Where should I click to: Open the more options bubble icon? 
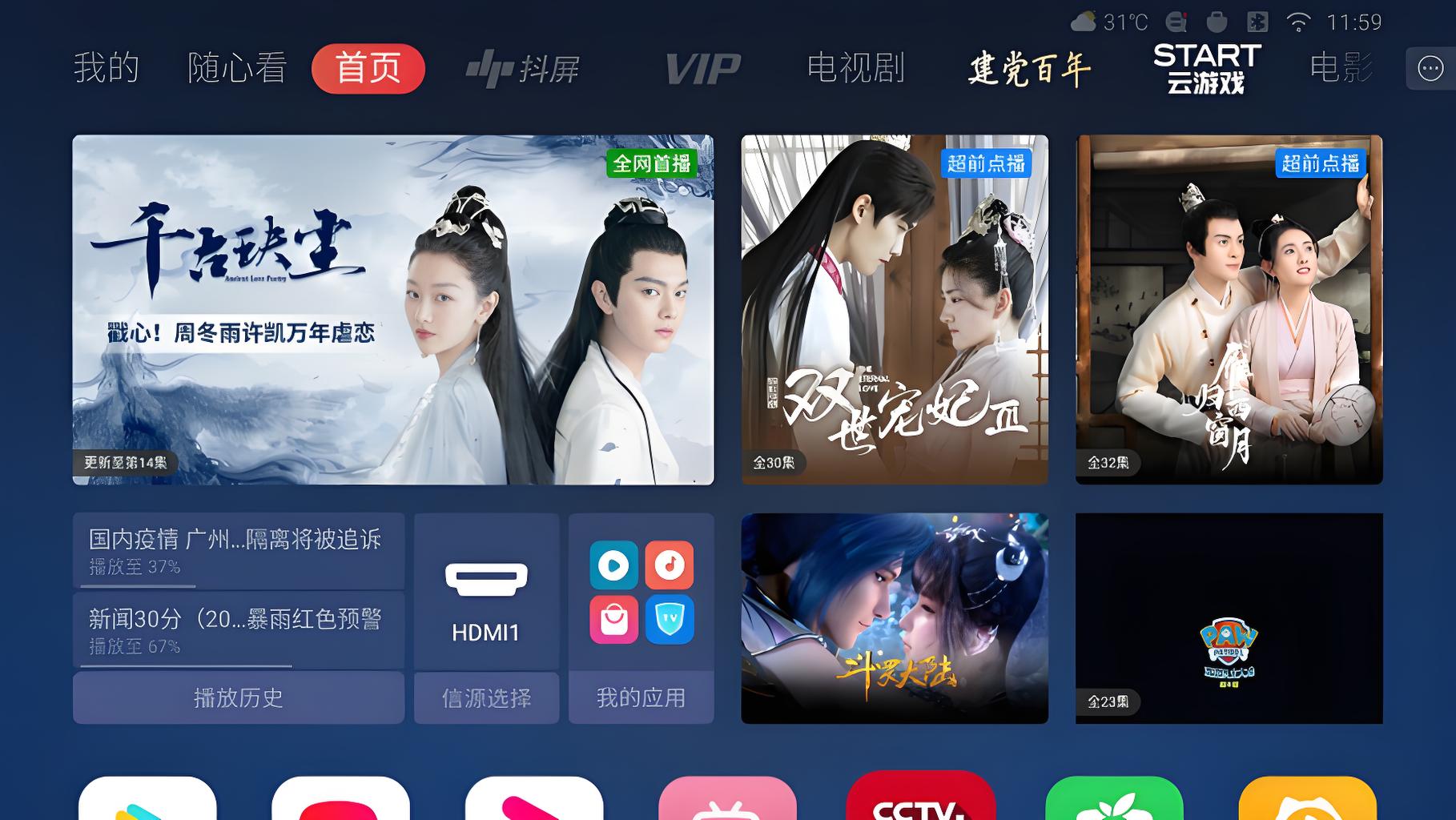pyautogui.click(x=1430, y=69)
